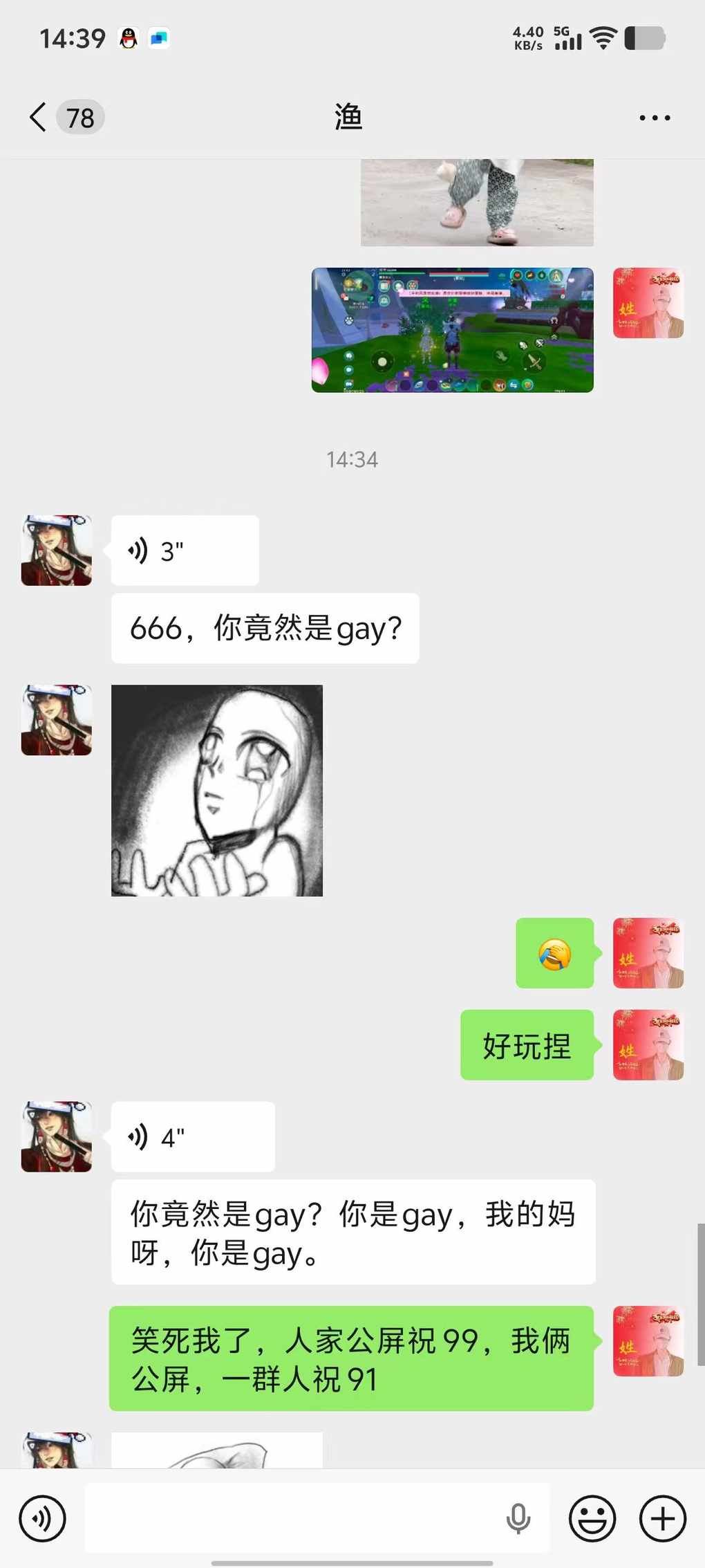
Task: View the crying sketch sticker
Action: click(x=216, y=791)
